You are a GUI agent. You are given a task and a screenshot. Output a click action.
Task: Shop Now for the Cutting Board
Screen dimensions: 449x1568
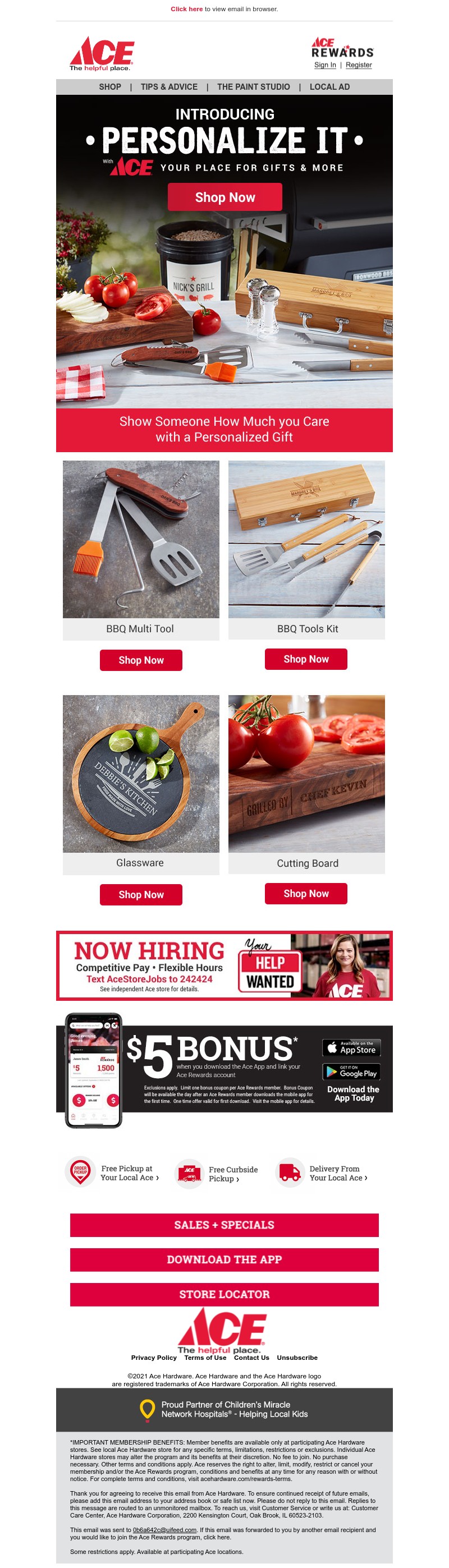coord(306,893)
